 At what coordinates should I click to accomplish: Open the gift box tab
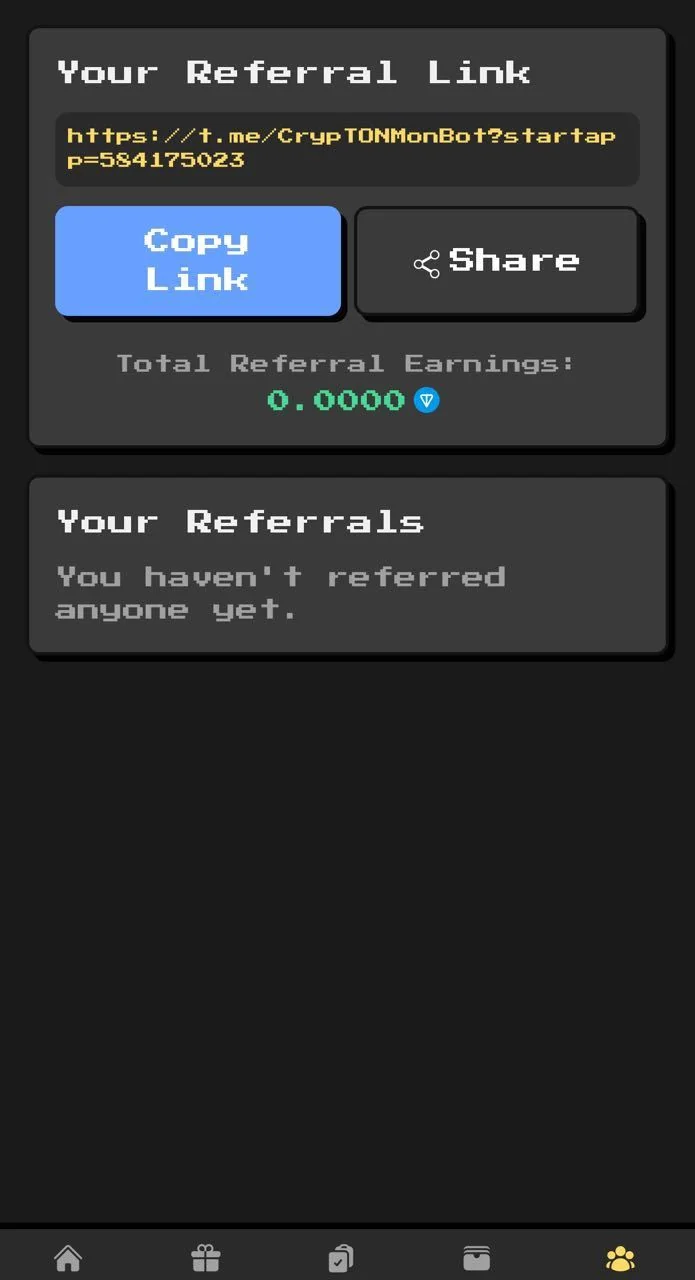(x=205, y=1257)
